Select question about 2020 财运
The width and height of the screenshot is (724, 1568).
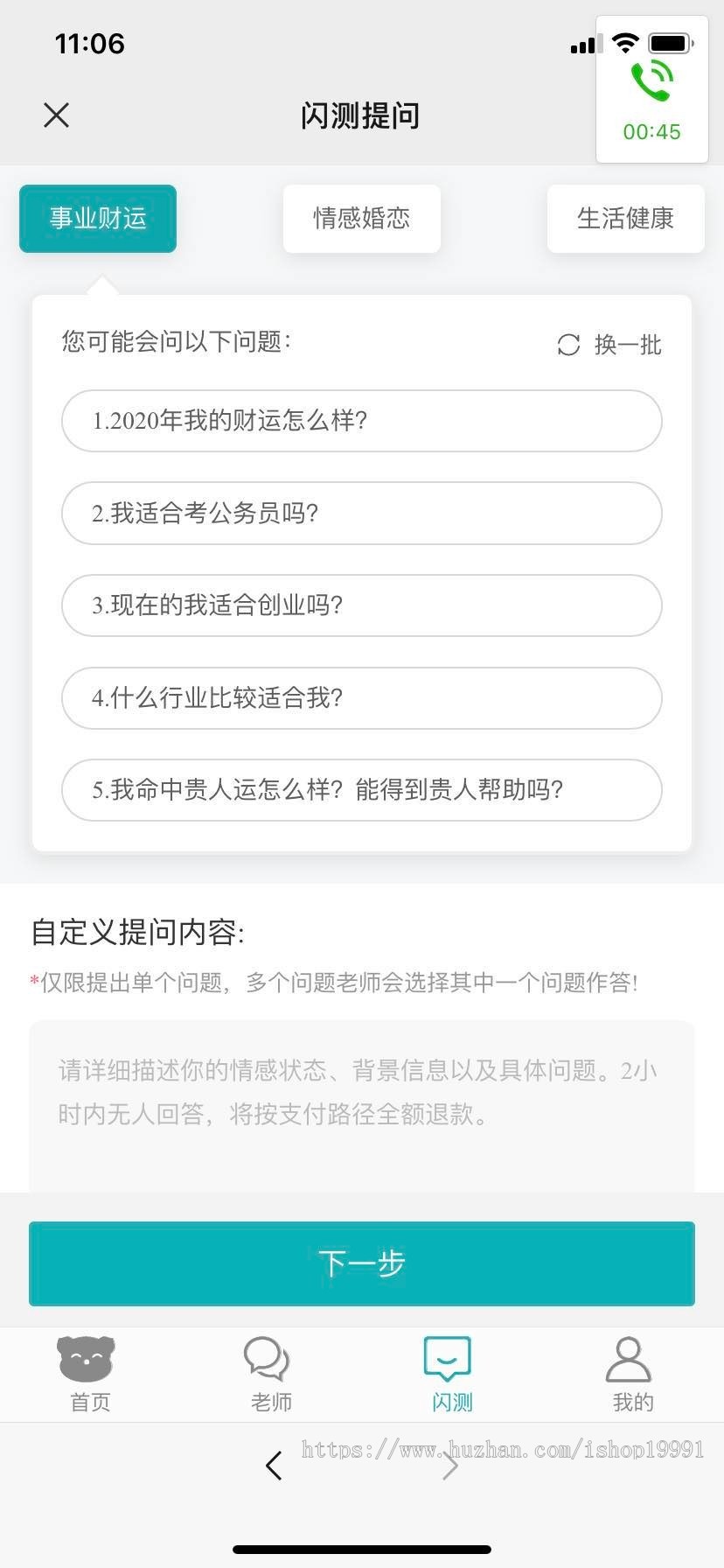pos(361,421)
